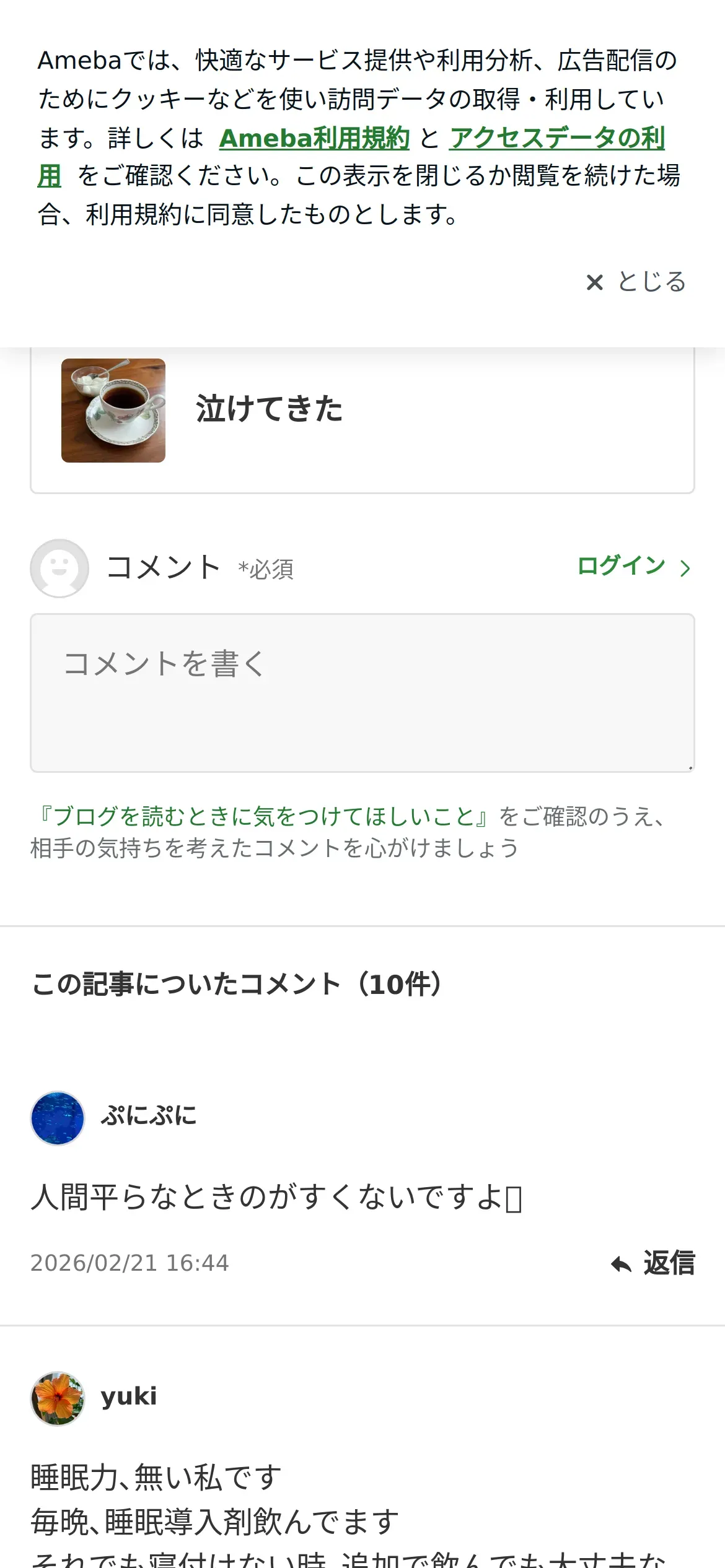
Task: Open ブログを読むときに気をつけてほしいこと guideline link
Action: coord(263,816)
